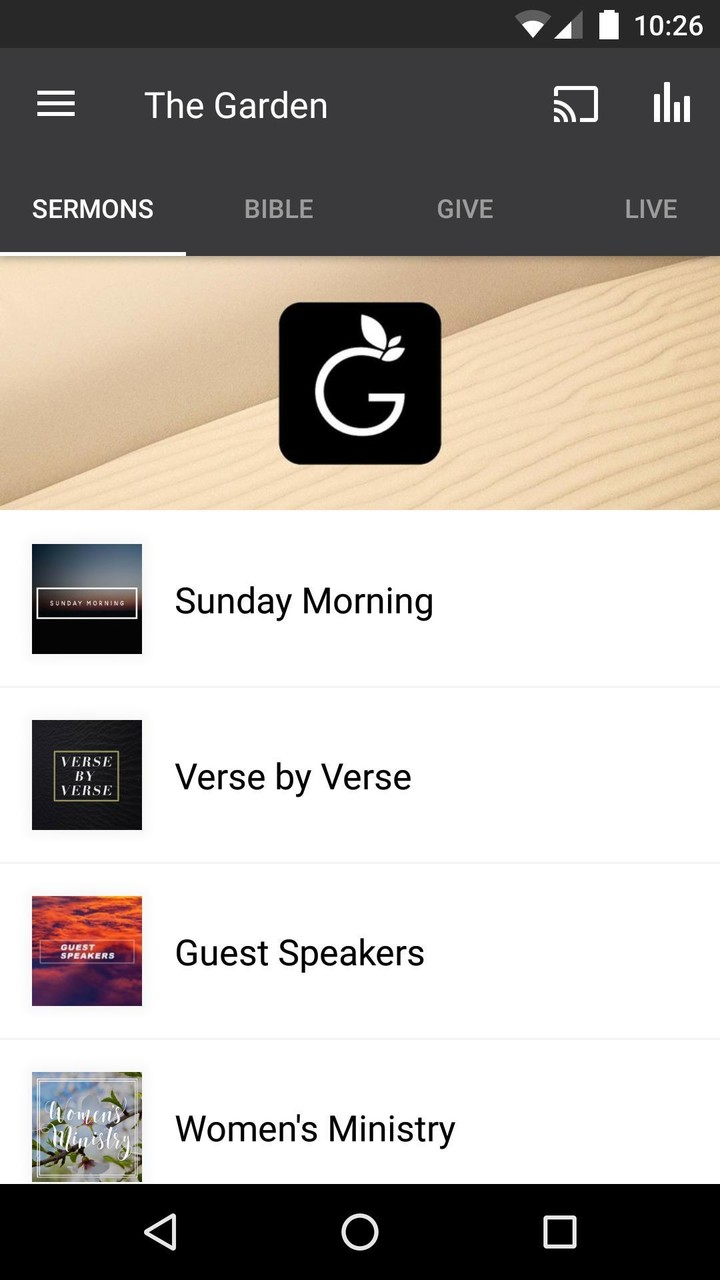This screenshot has width=720, height=1280.
Task: Tap the Chromecast icon to cast
Action: click(x=575, y=103)
